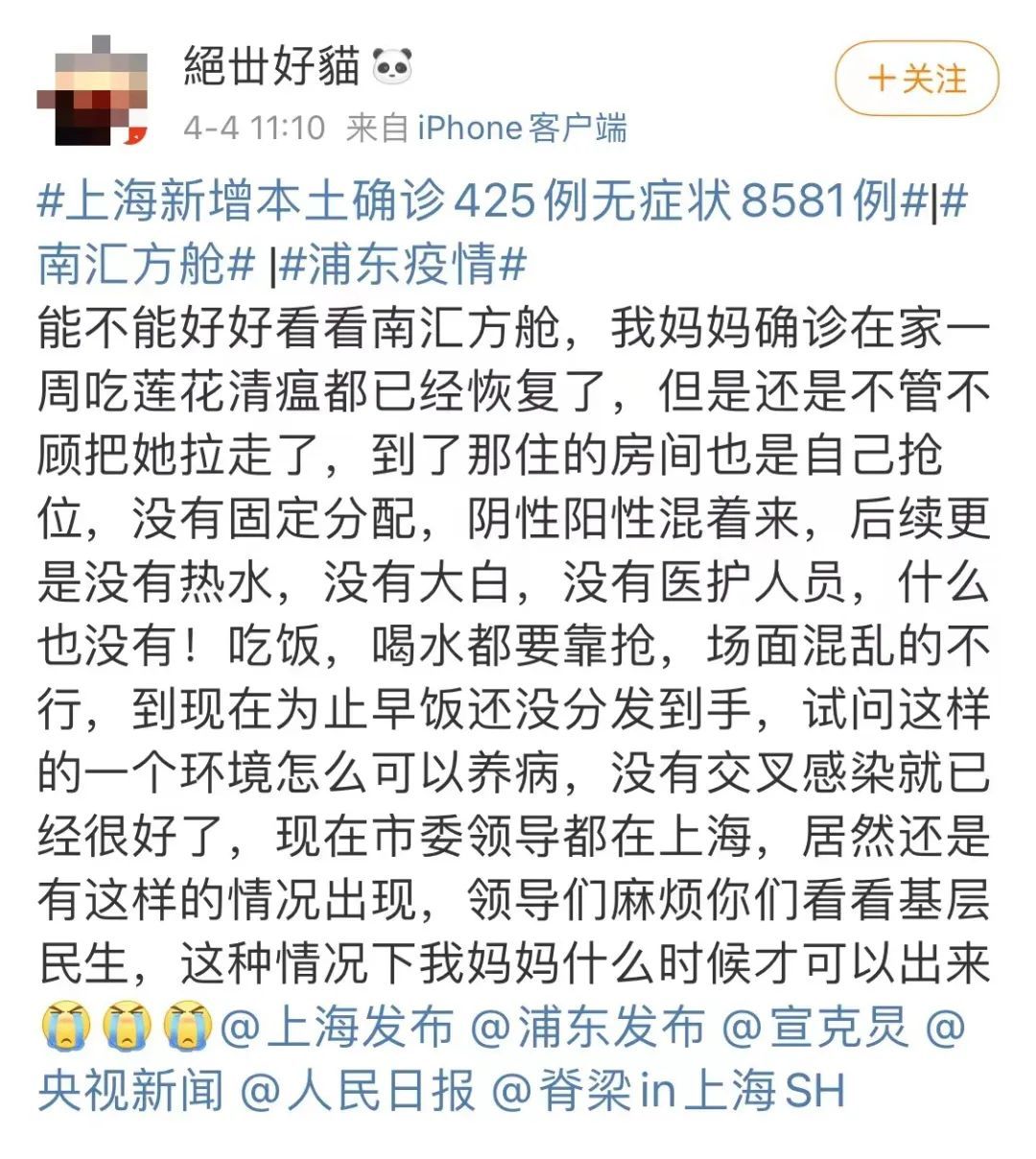Open the 絕世好貓 username profile
The width and height of the screenshot is (1036, 1159).
pos(271,65)
